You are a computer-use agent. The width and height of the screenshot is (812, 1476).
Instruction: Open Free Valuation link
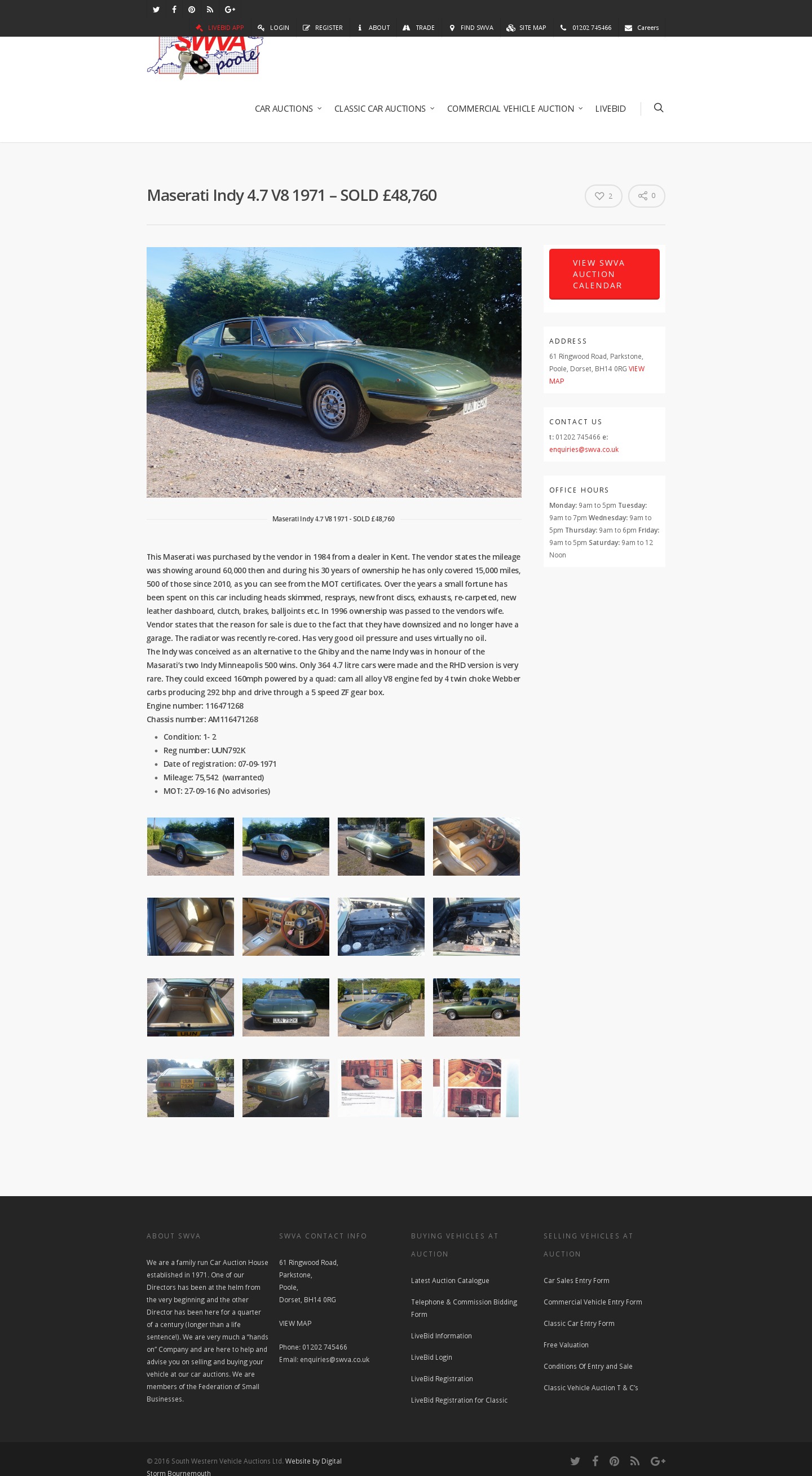[566, 1344]
